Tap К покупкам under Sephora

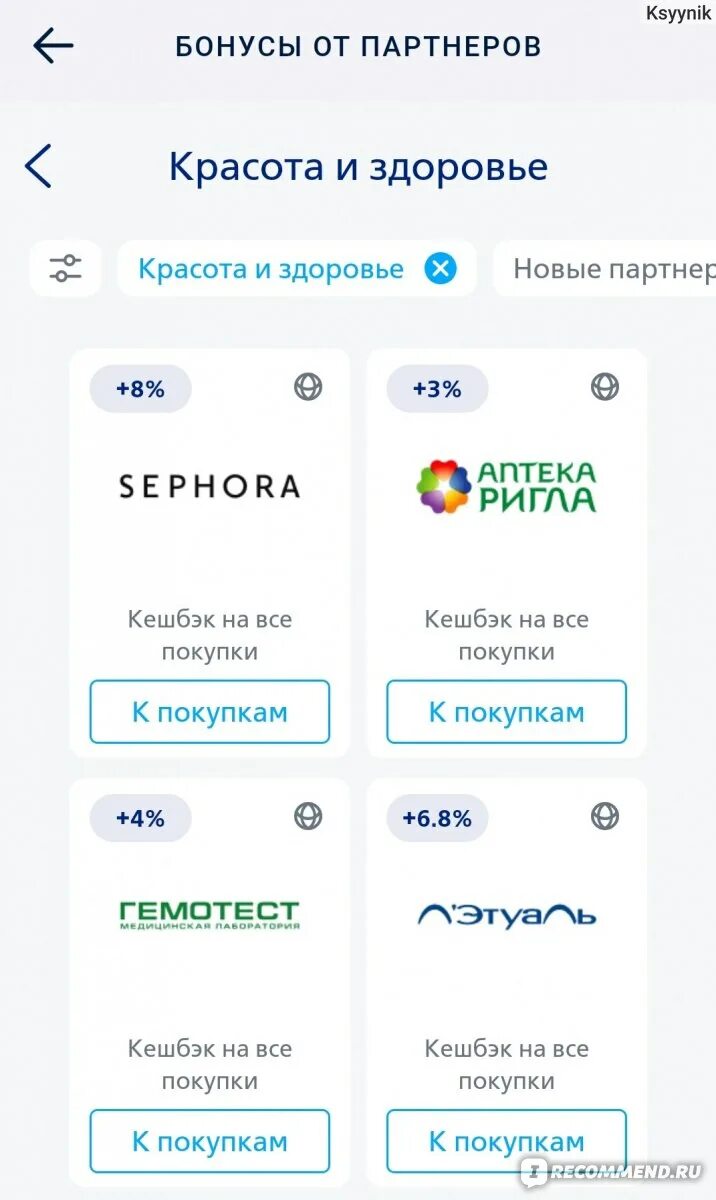210,712
